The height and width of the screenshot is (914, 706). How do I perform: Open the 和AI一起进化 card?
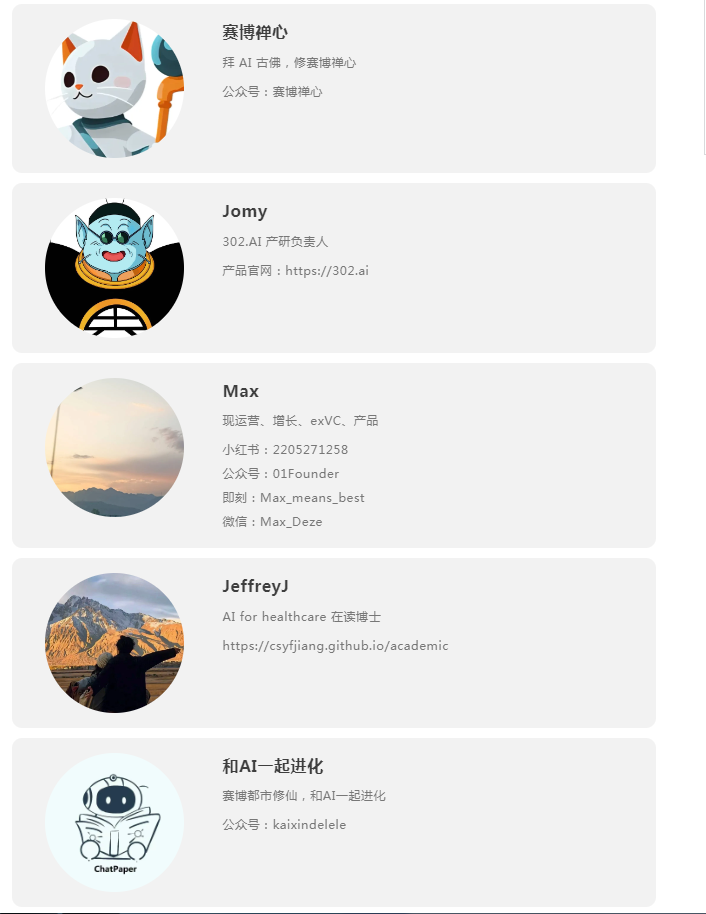point(333,822)
